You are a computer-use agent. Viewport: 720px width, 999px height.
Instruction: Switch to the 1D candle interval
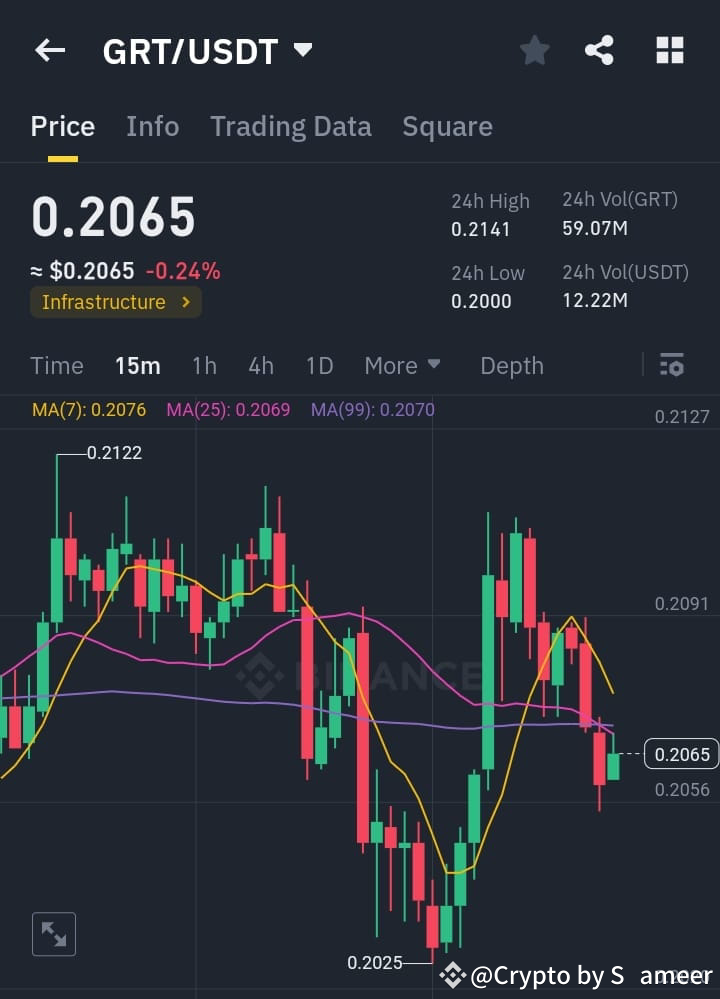coord(319,366)
